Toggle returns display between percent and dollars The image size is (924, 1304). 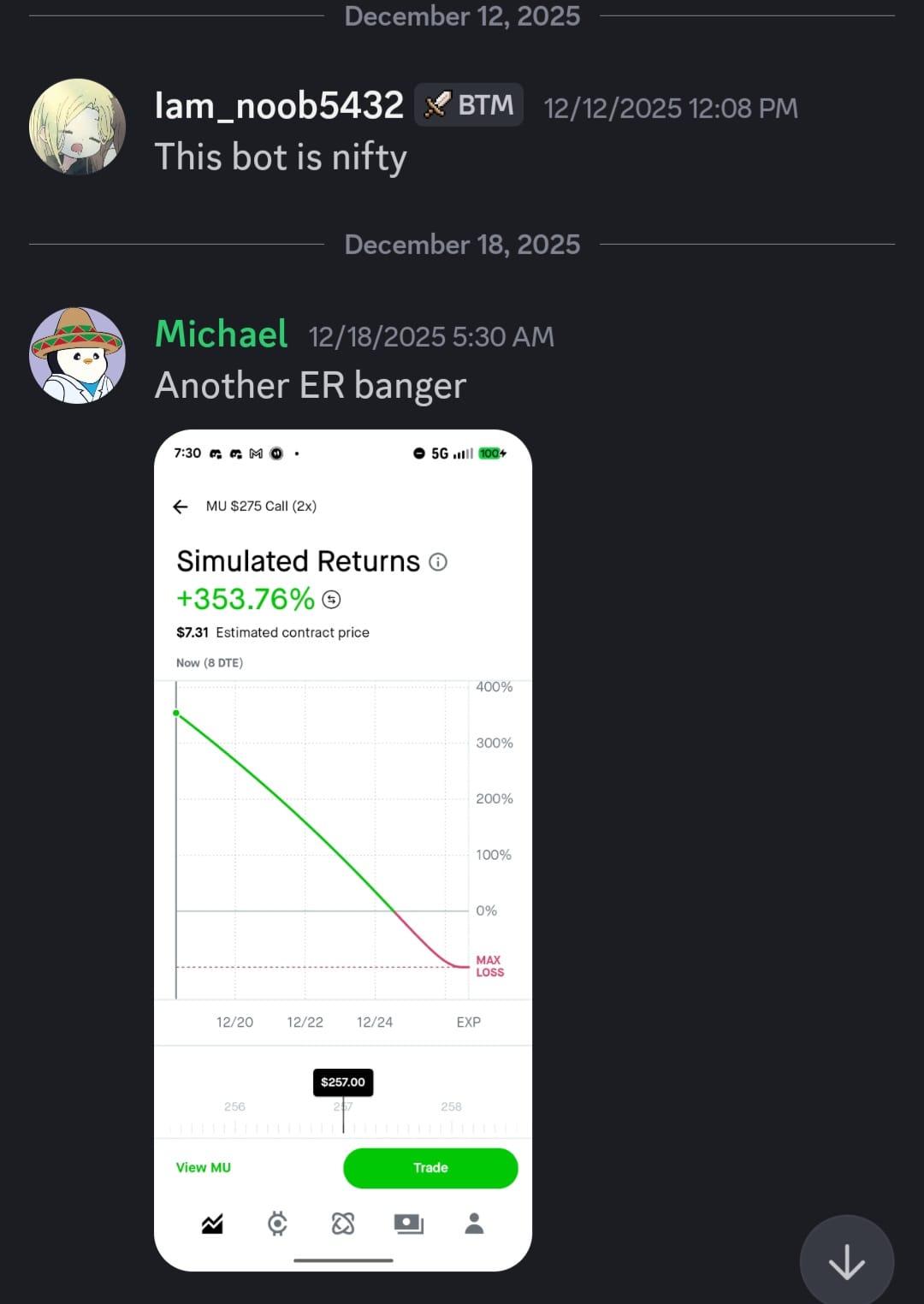tap(329, 599)
